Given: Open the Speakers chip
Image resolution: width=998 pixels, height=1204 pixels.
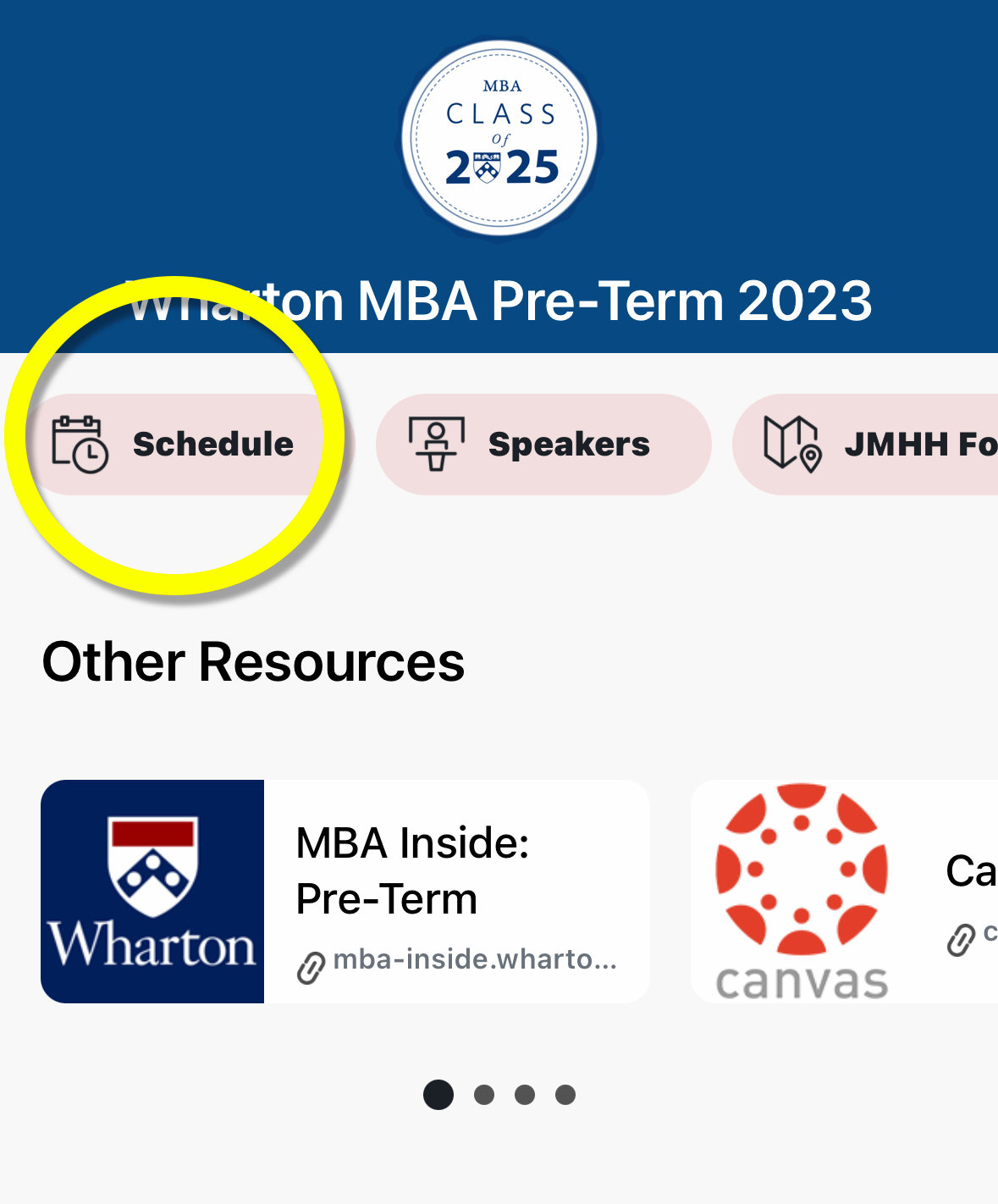Looking at the screenshot, I should [543, 445].
